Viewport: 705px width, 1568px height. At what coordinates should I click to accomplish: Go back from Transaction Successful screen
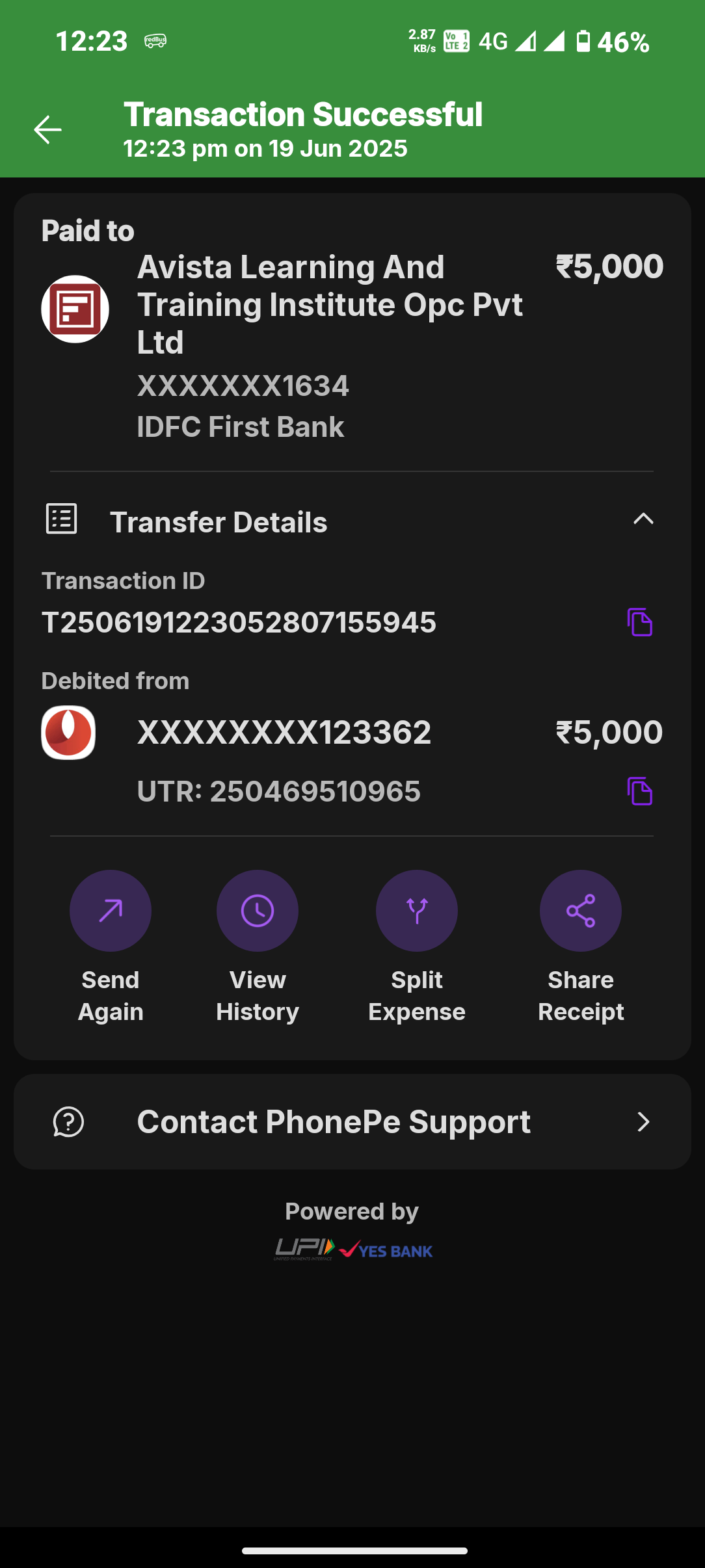pos(47,129)
